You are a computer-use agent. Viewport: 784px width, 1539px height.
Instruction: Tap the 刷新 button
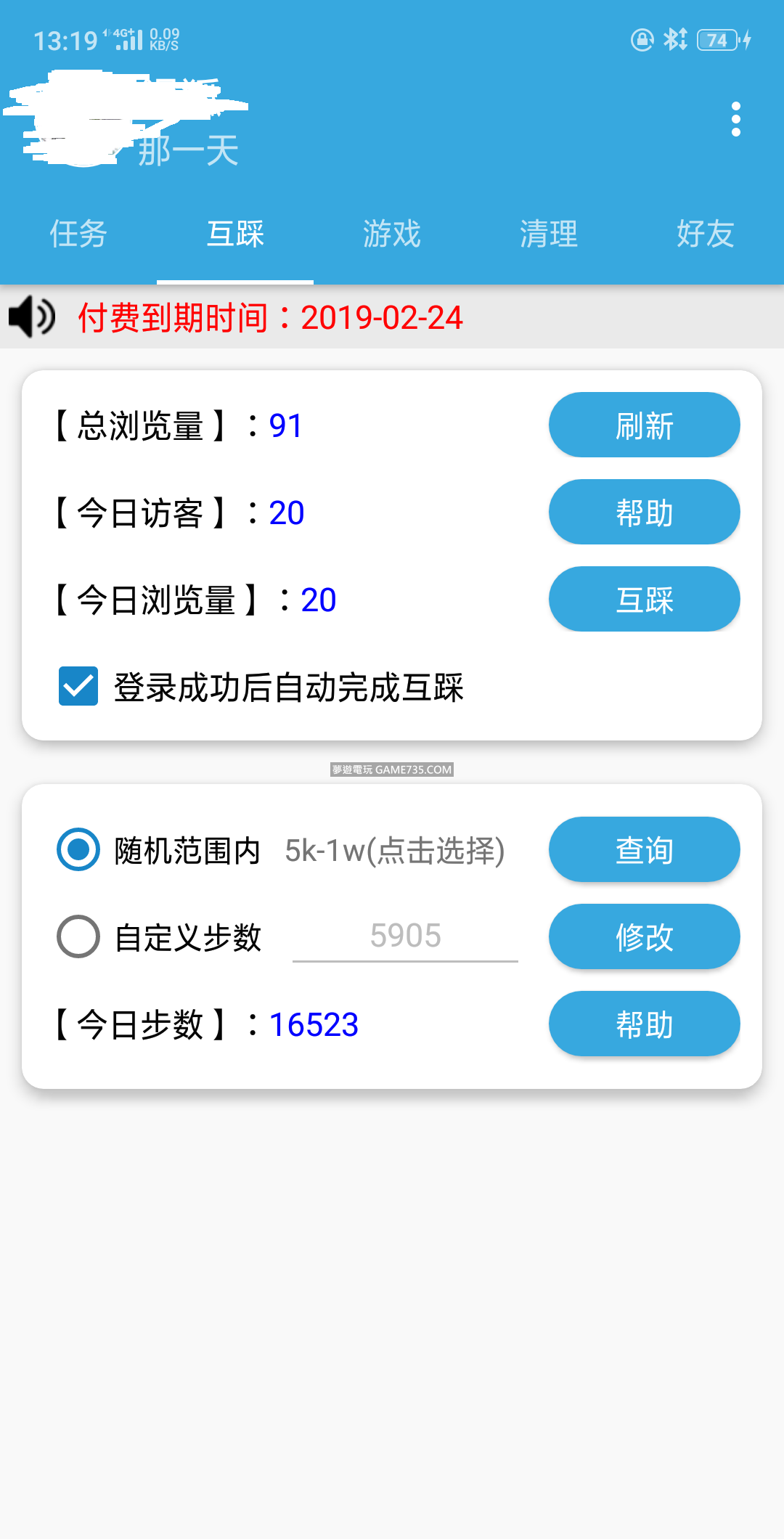point(644,425)
